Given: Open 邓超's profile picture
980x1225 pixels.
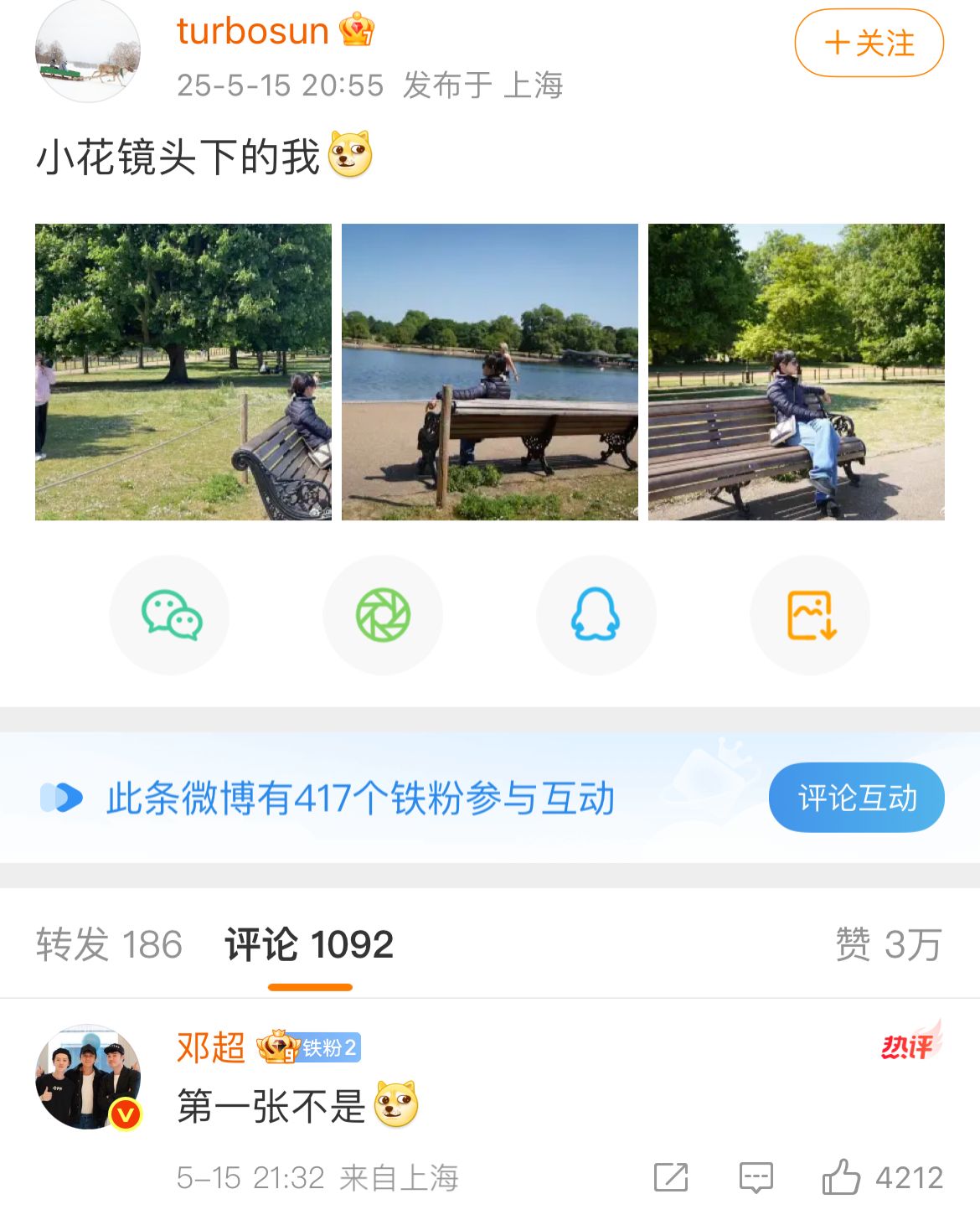Looking at the screenshot, I should (x=87, y=1077).
